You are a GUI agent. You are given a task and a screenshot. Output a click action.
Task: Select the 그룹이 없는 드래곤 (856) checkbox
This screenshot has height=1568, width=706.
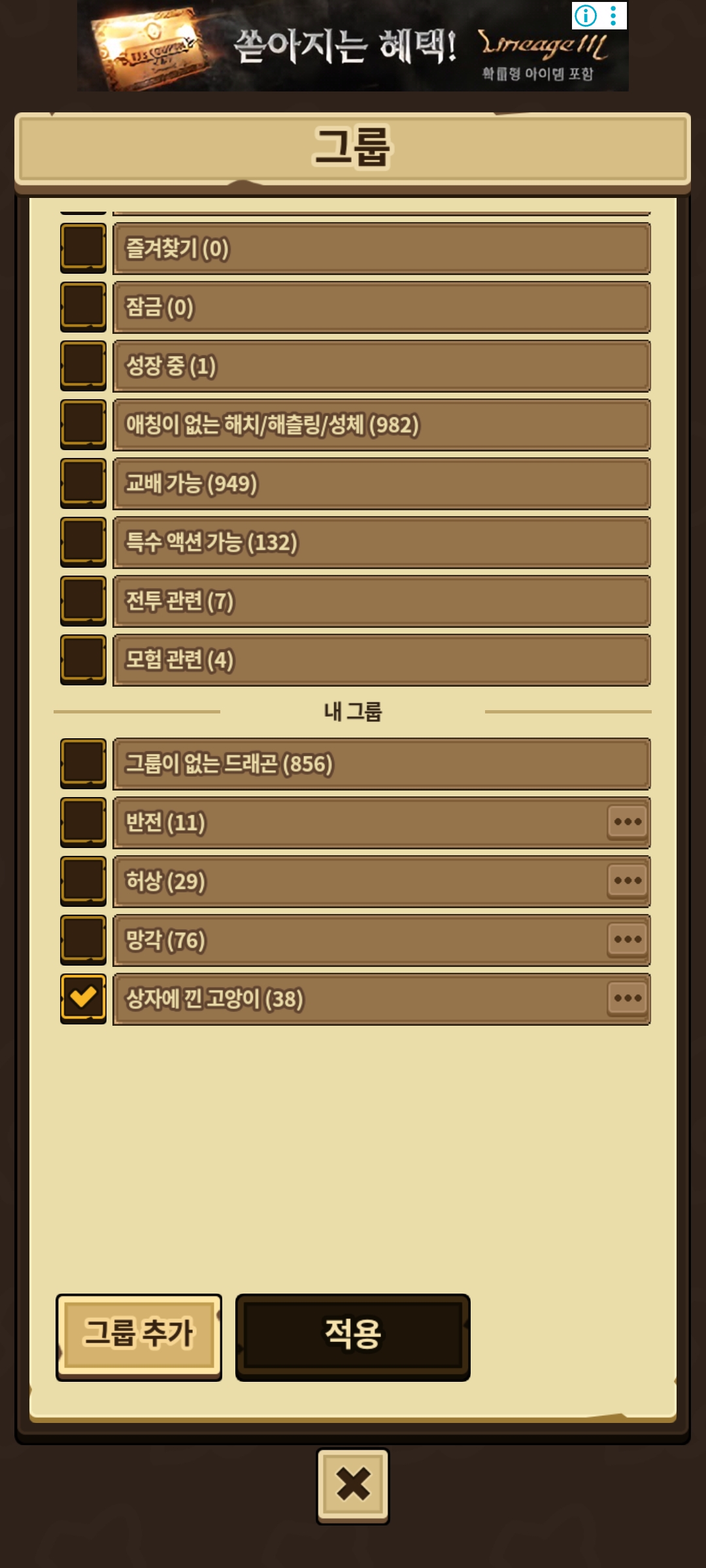(83, 764)
